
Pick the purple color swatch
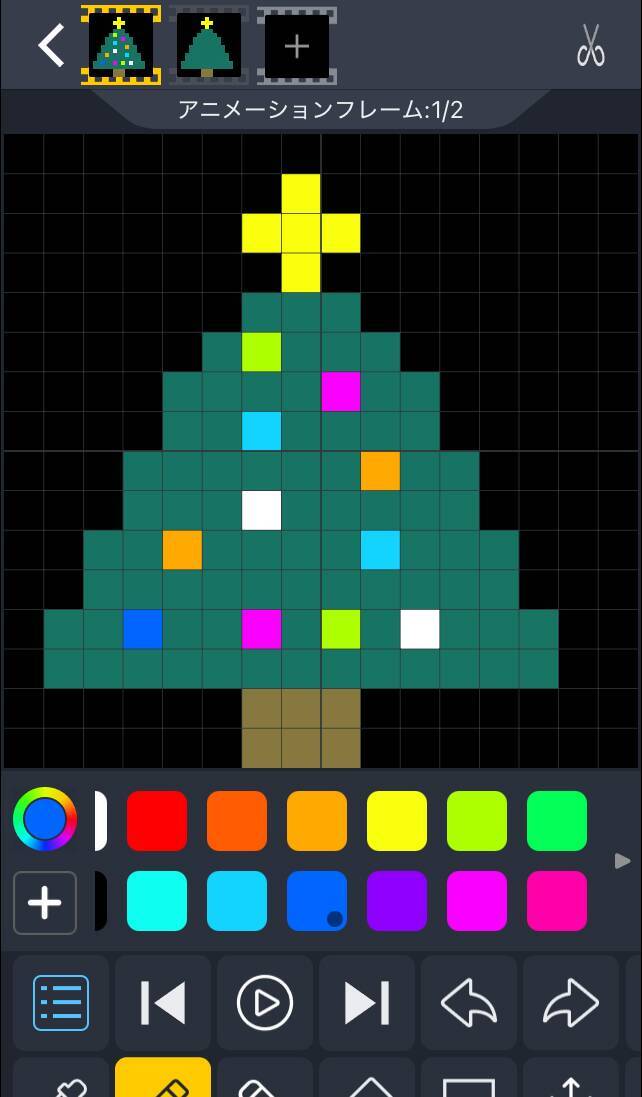397,901
